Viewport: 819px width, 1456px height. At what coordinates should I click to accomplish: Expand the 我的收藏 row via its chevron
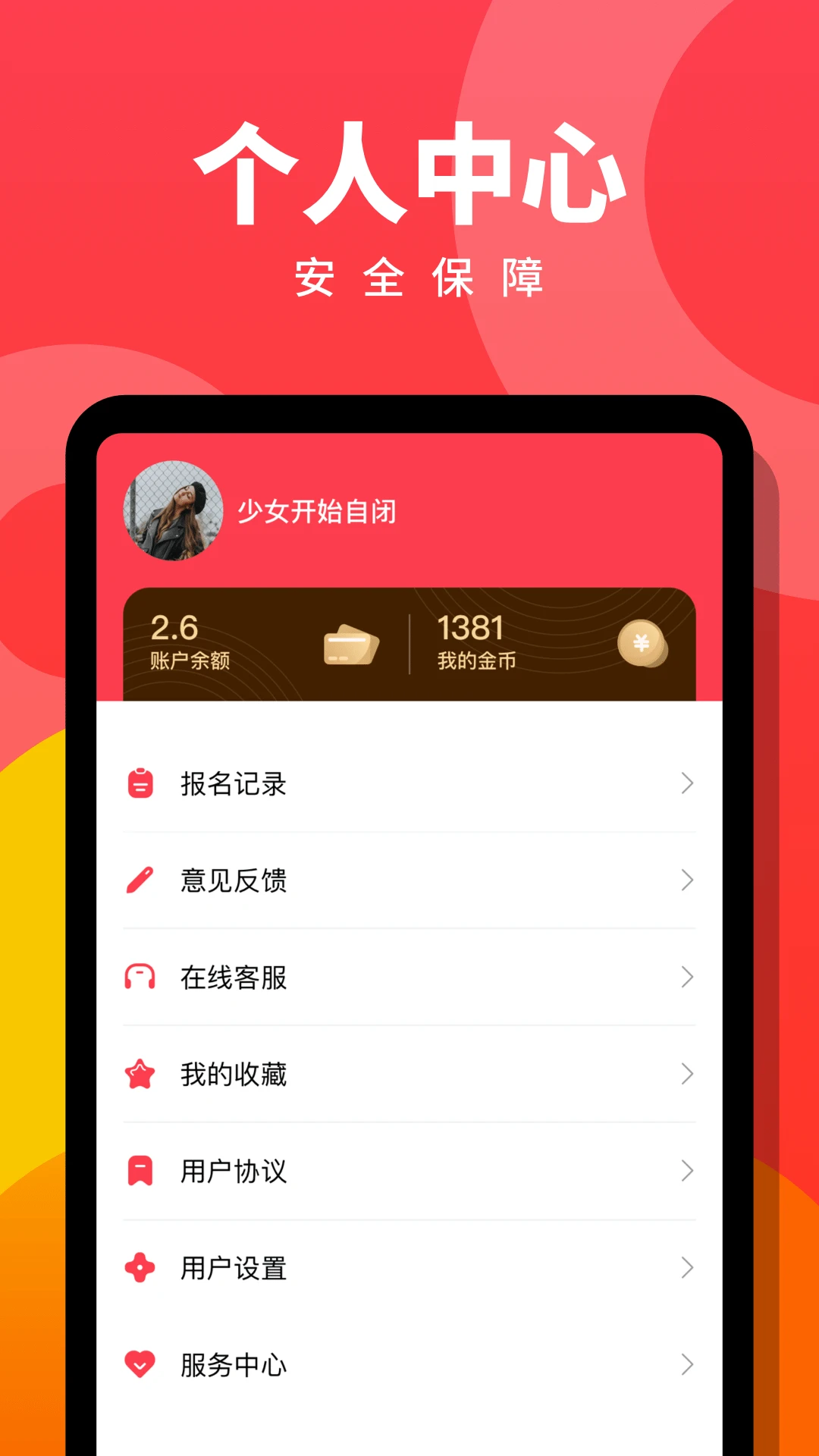[687, 1074]
